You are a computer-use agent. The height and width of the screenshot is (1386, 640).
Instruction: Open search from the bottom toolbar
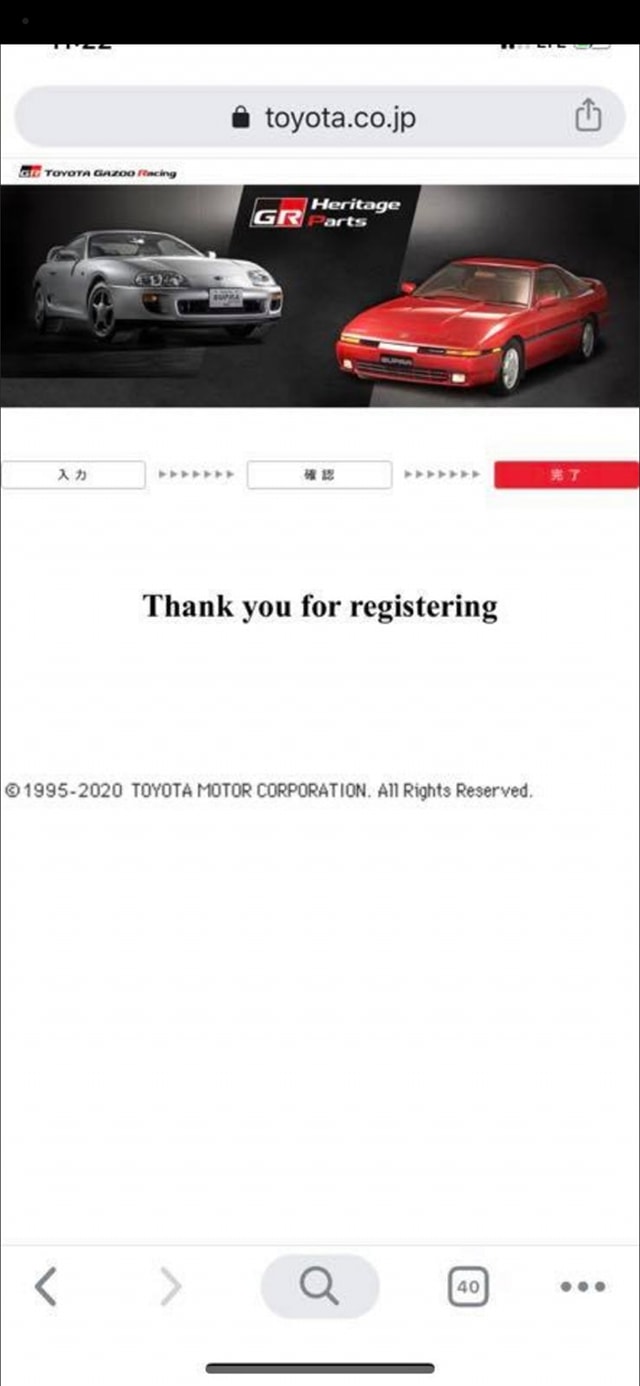point(319,1286)
